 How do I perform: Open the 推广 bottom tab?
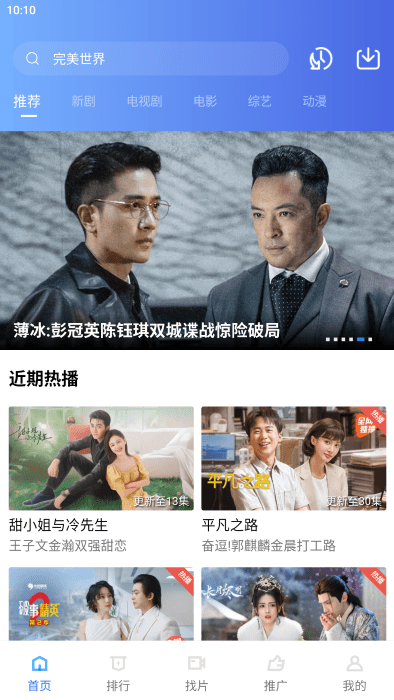[x=276, y=673]
